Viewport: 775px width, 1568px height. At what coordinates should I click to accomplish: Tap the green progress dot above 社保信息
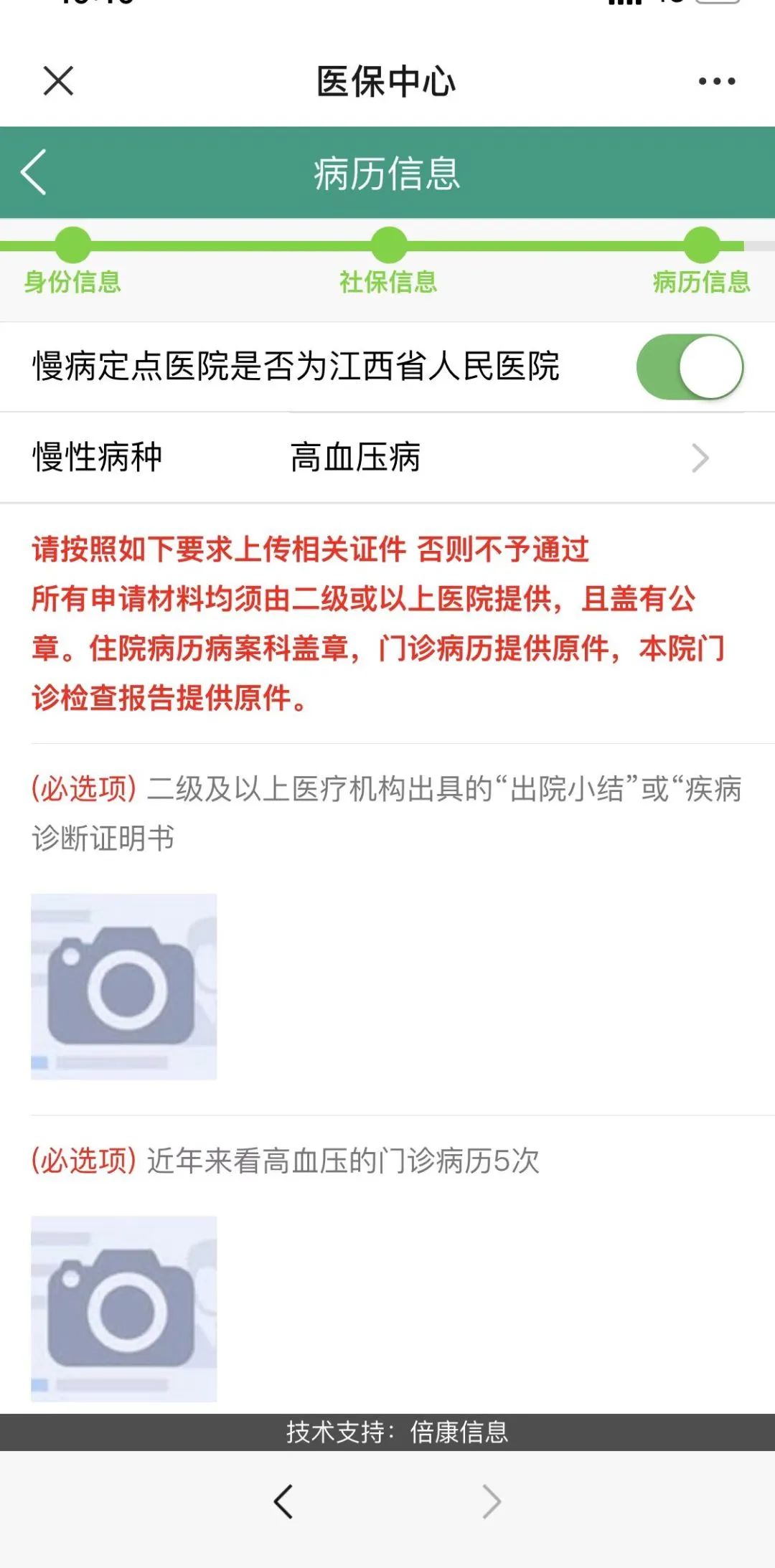point(387,244)
